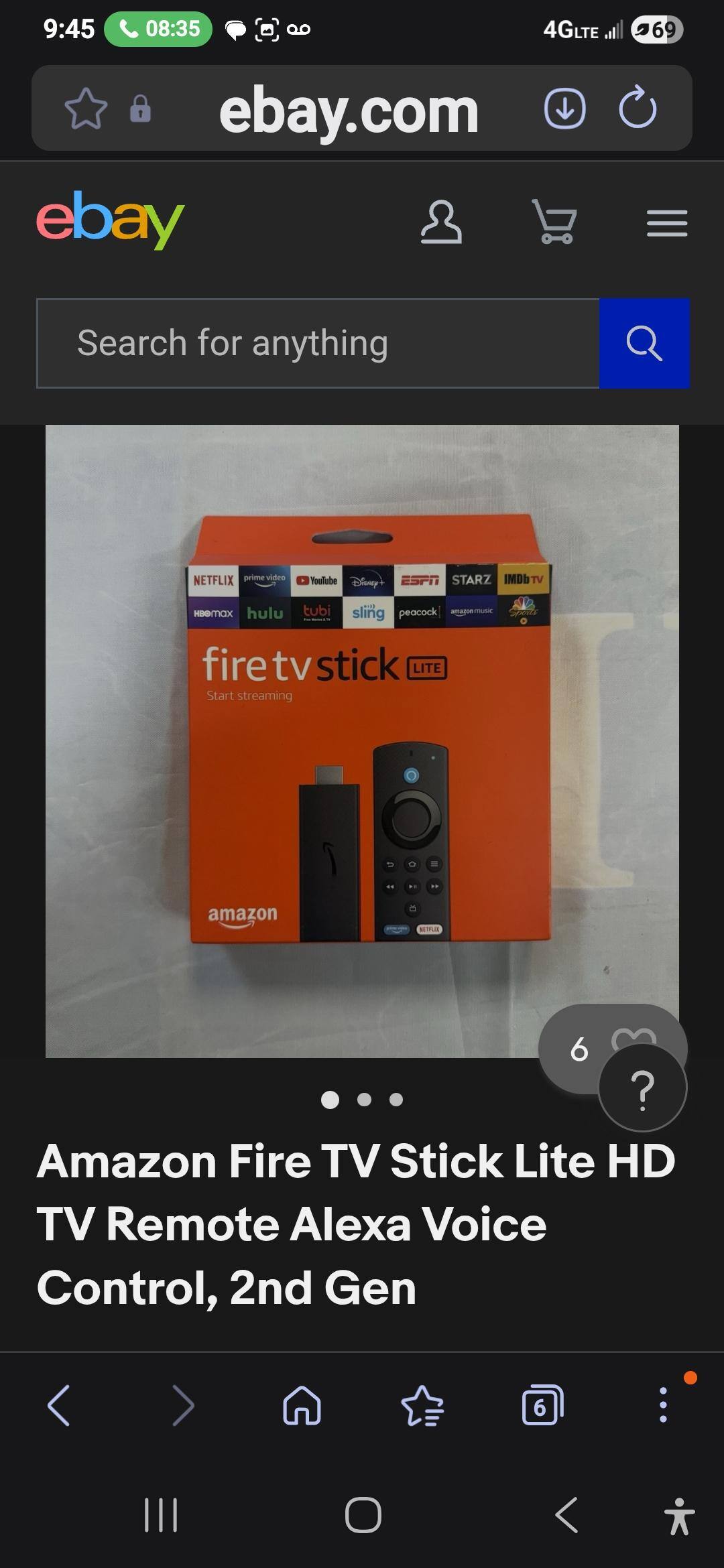Open the shopping cart
This screenshot has height=1568, width=724.
pos(554,221)
